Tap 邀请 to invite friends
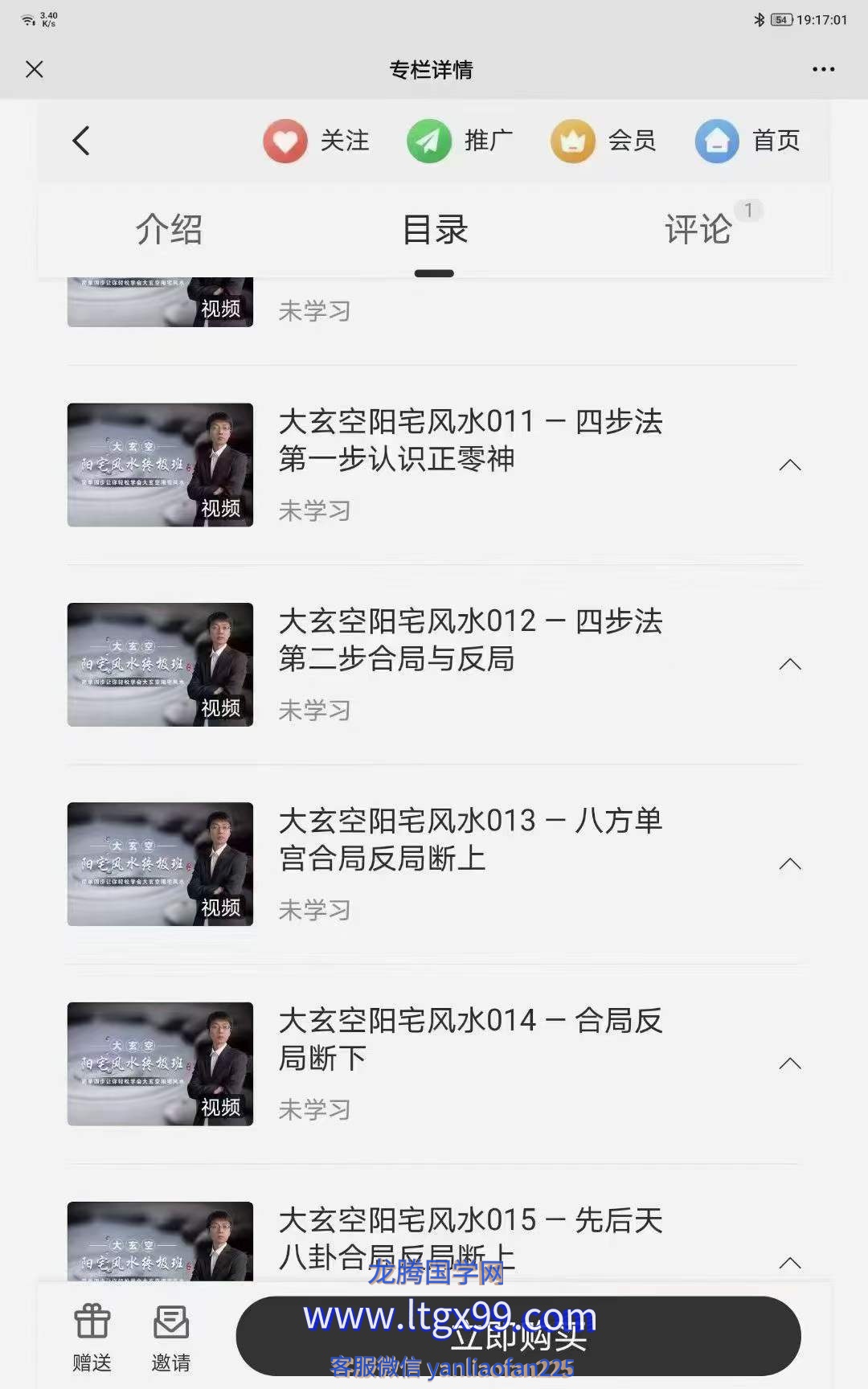 171,1337
